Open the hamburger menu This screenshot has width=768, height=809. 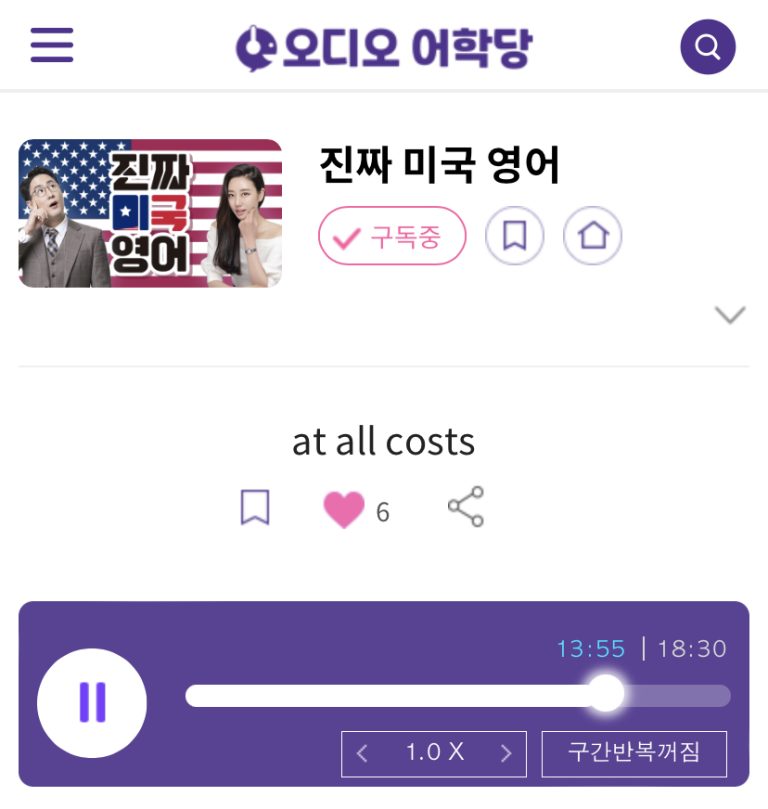[52, 45]
